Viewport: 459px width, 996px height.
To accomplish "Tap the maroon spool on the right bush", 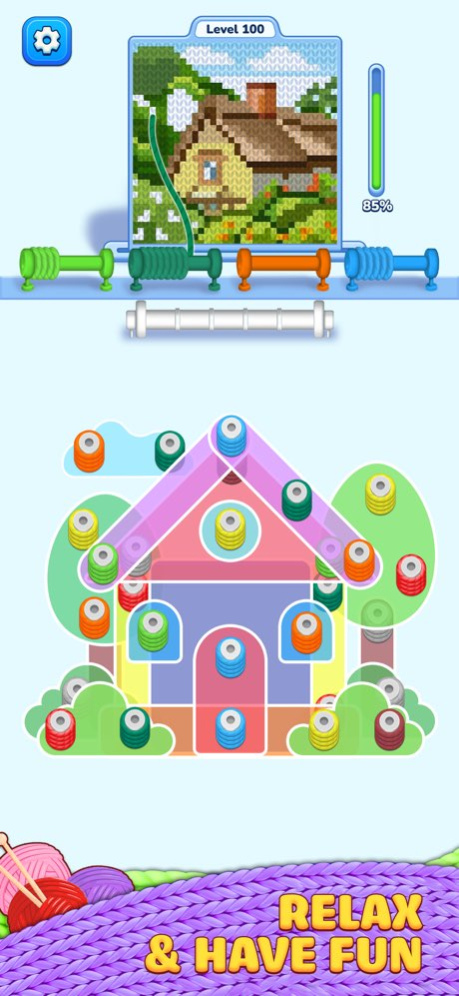I will [389, 729].
